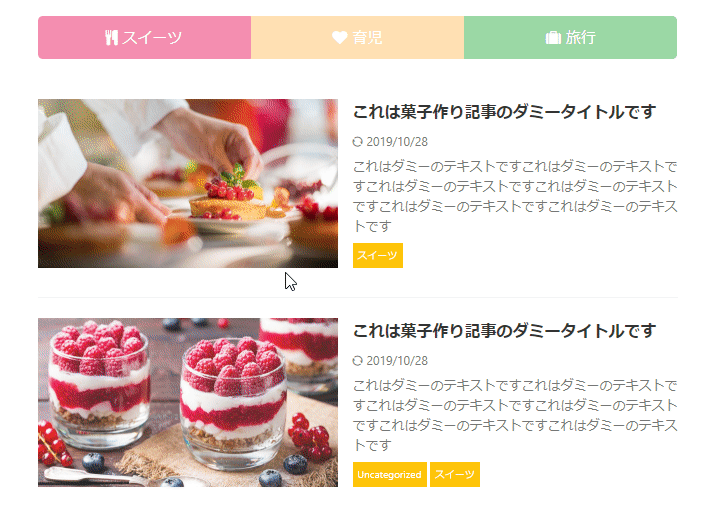708x508 pixels.
Task: Tap the スイーツ tag beside Uncategorized
Action: coord(455,475)
